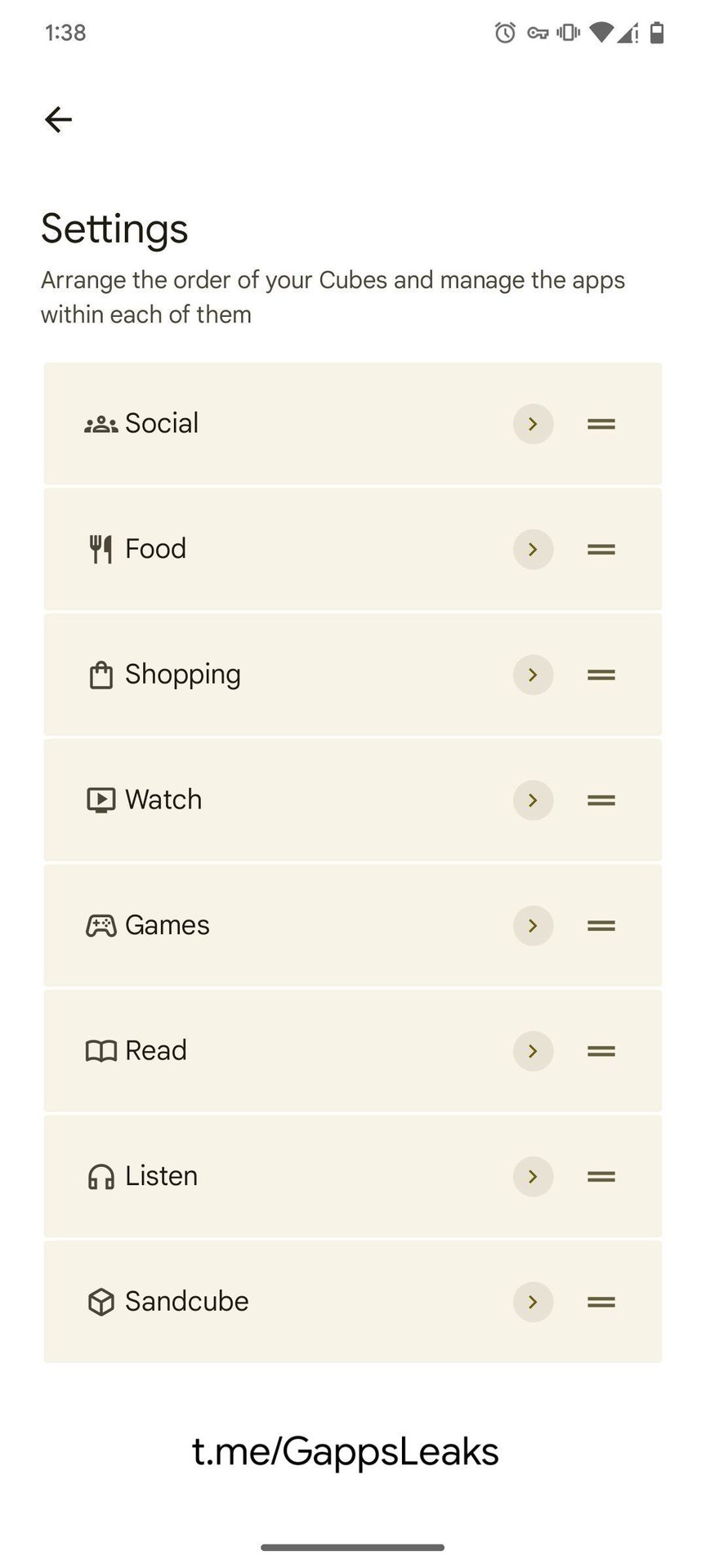Tap the reorder handle on Social

tap(601, 424)
